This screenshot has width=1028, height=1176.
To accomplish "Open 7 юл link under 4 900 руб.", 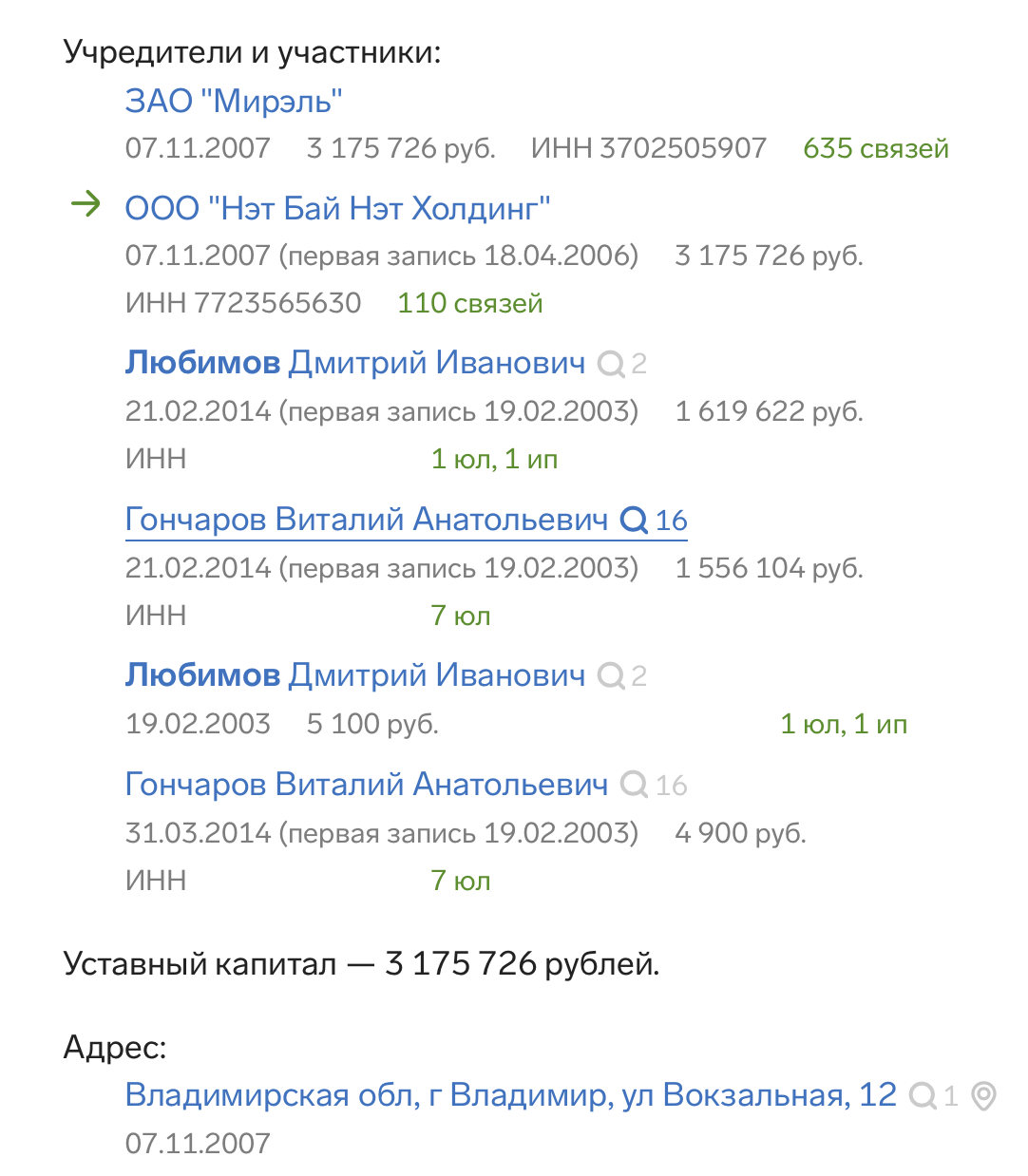I will [460, 882].
